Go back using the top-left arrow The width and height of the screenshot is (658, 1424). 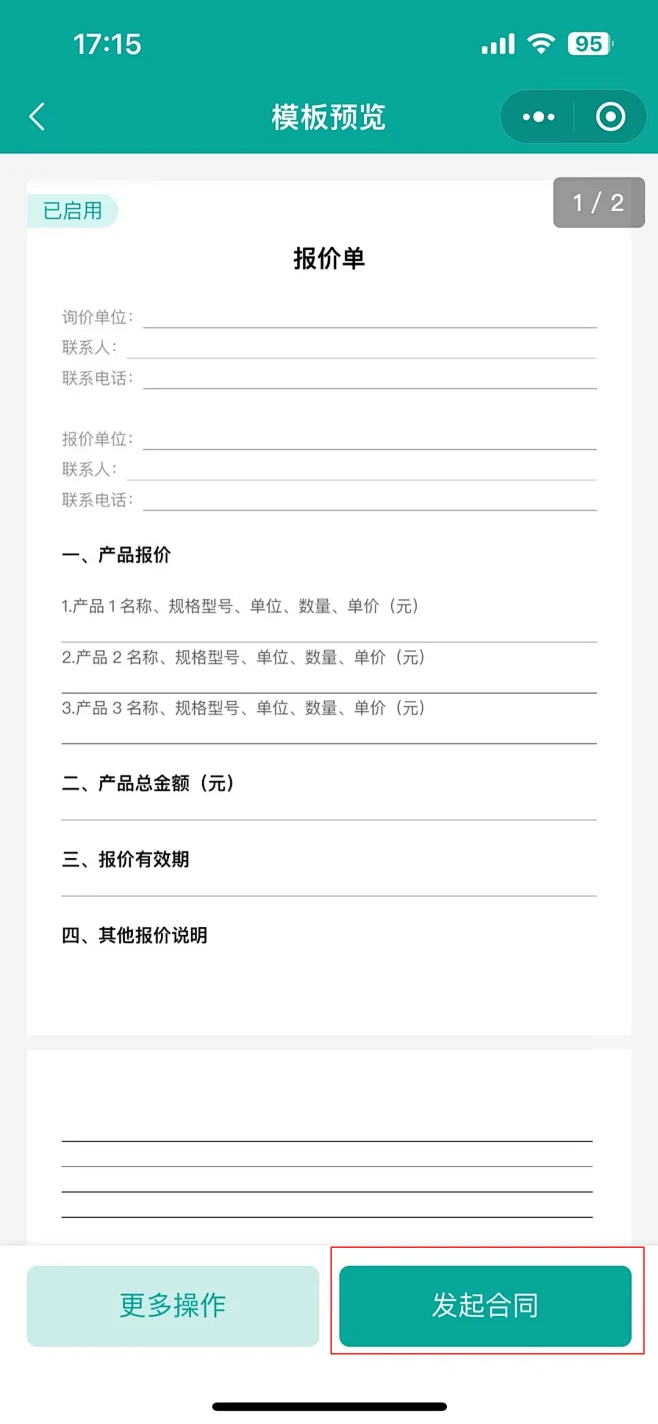point(37,117)
